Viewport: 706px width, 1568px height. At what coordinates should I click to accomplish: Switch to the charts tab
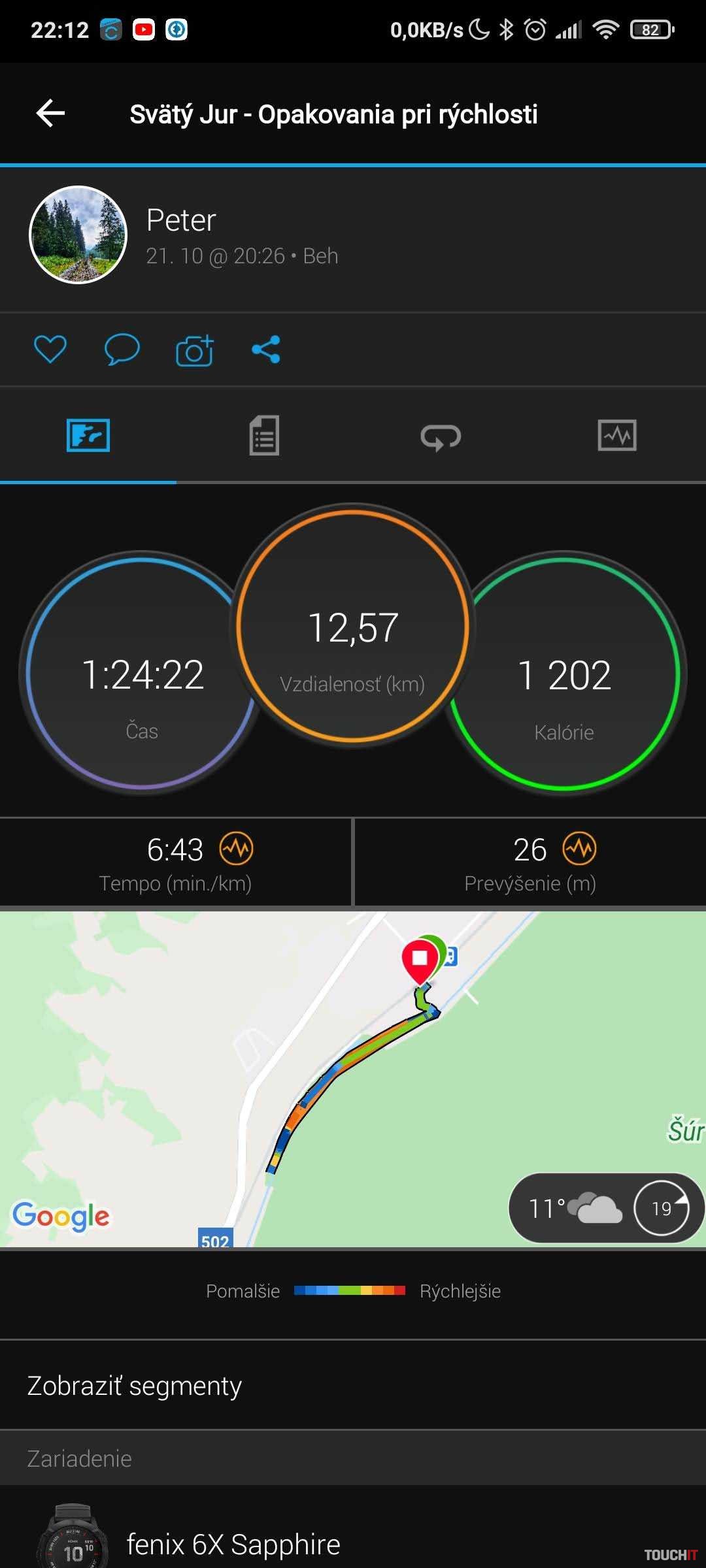pyautogui.click(x=617, y=436)
